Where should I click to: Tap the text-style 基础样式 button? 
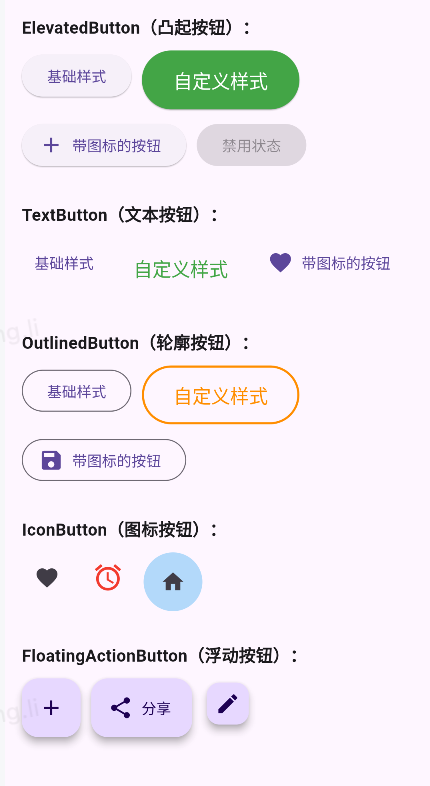64,263
